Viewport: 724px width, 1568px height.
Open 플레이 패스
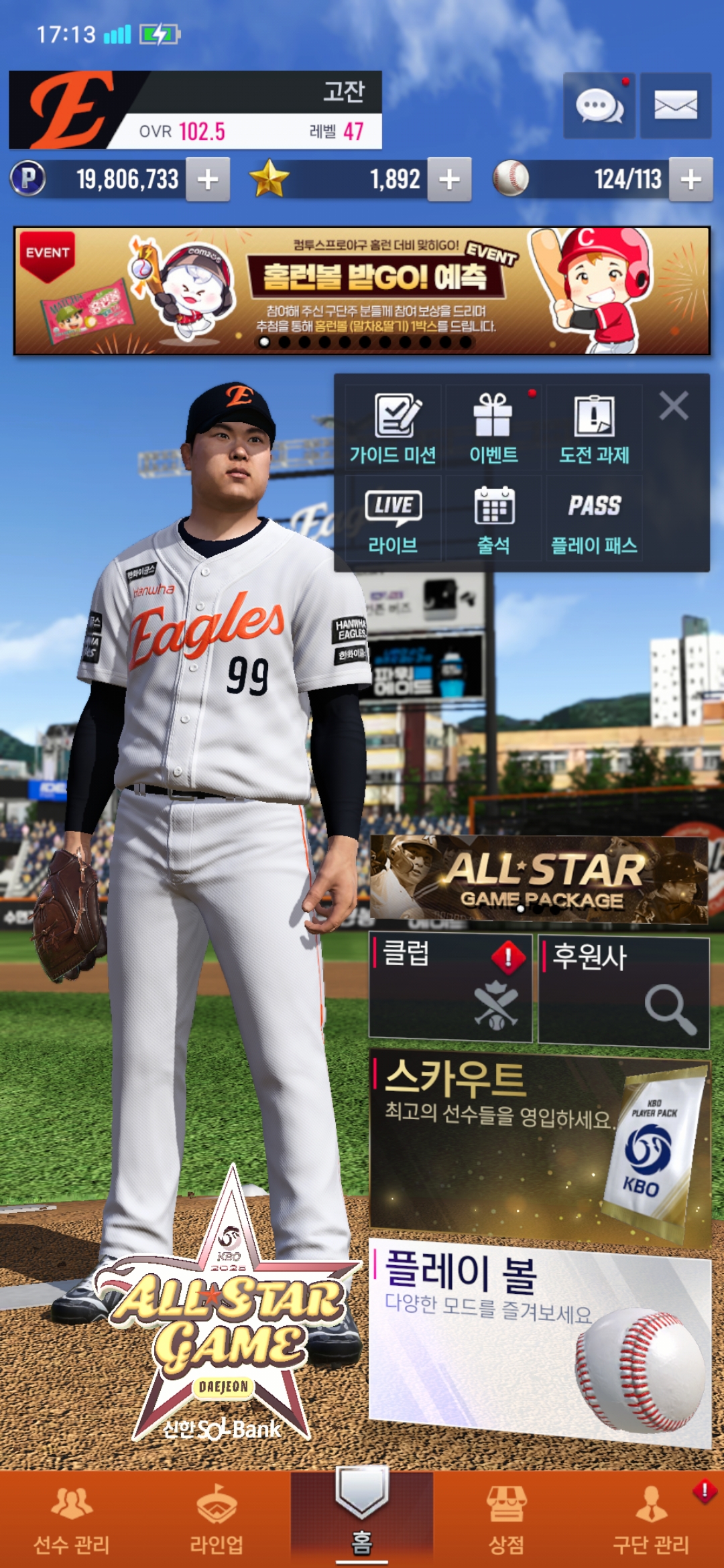(x=594, y=519)
